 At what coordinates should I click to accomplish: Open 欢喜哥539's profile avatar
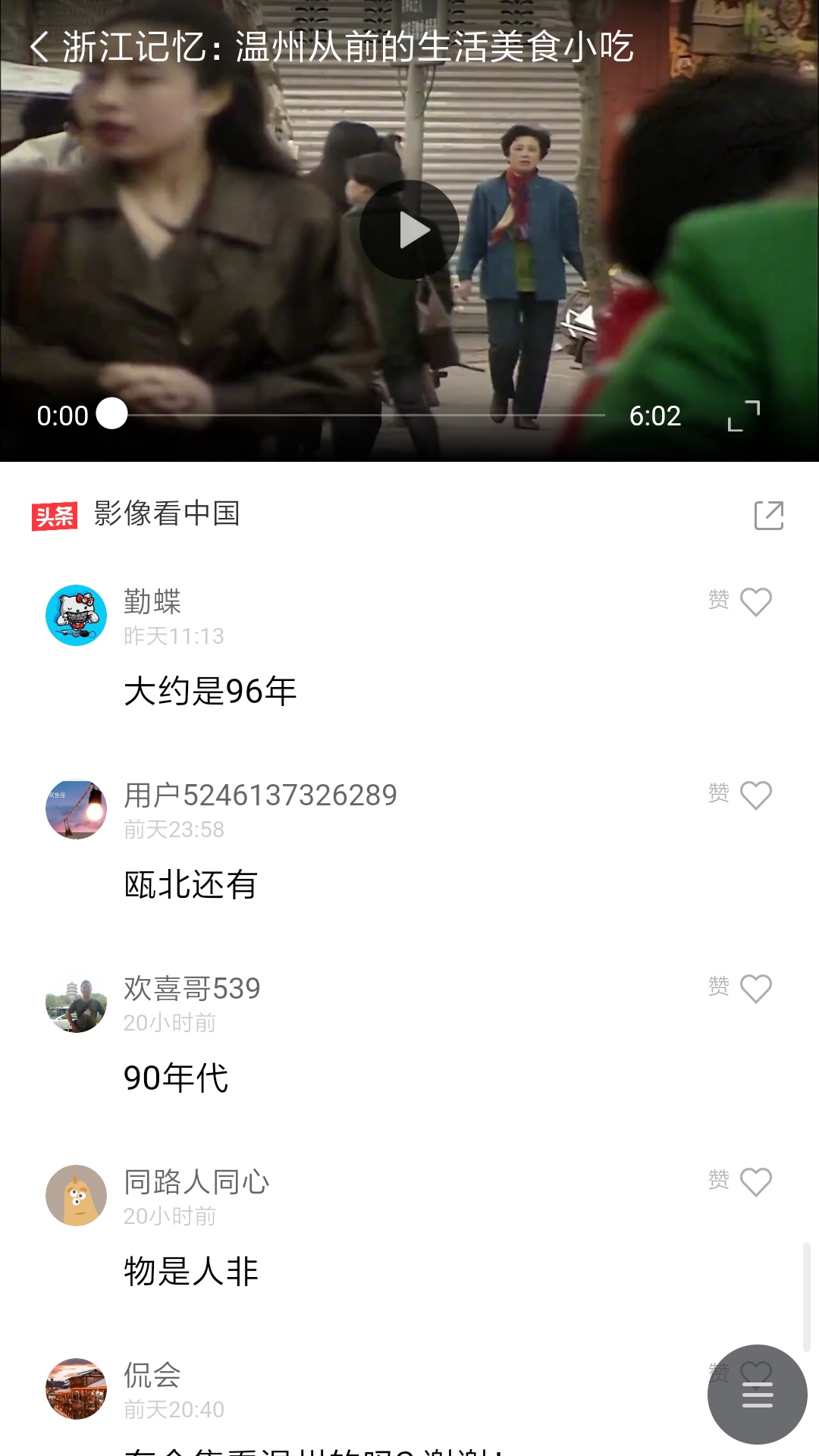click(76, 1002)
